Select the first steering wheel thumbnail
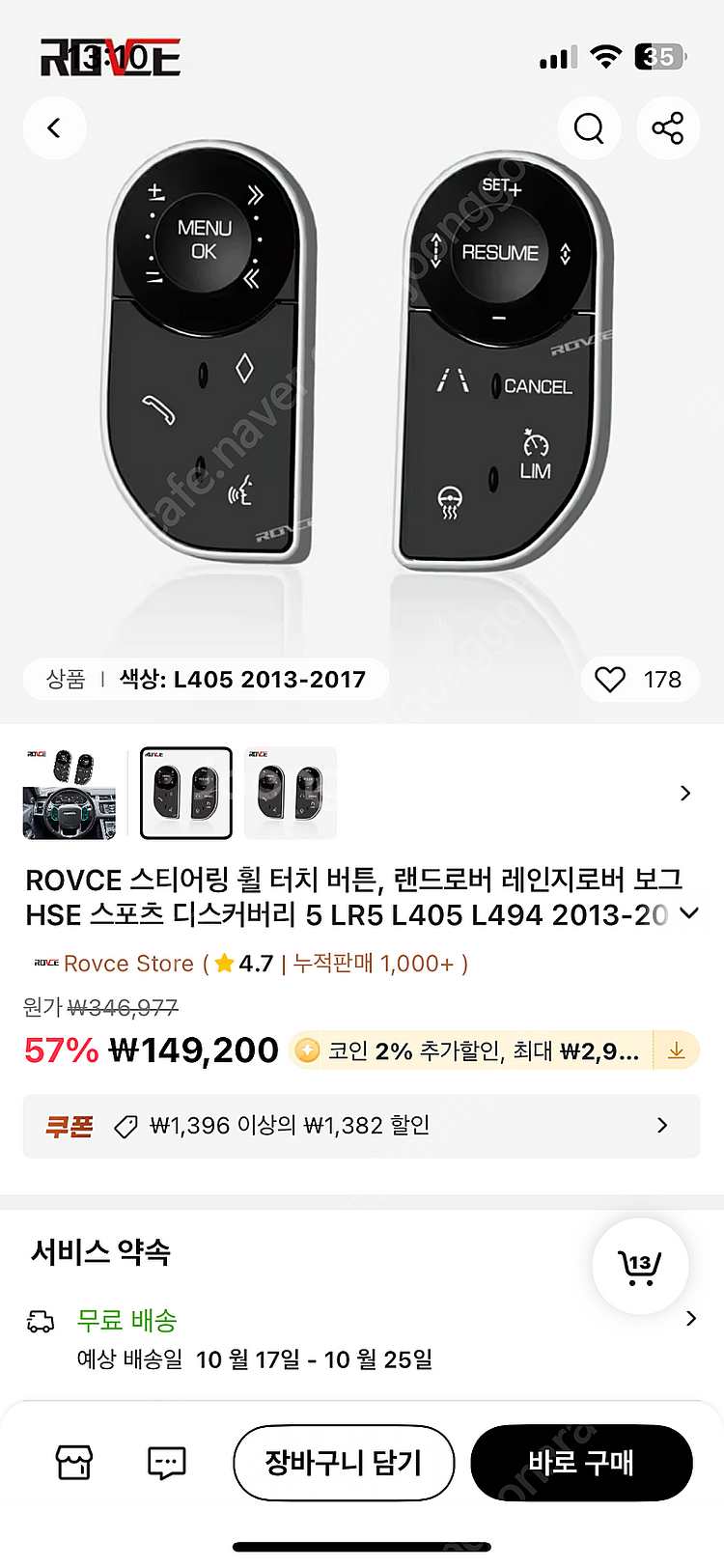 pos(70,794)
